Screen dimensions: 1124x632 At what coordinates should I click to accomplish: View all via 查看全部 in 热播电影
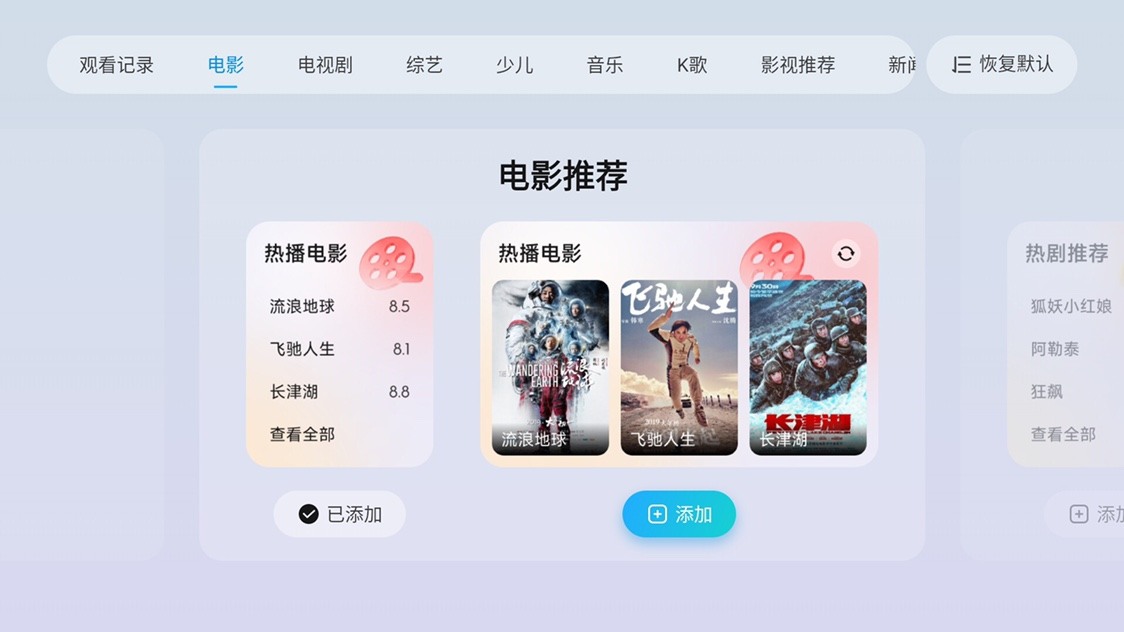[302, 435]
